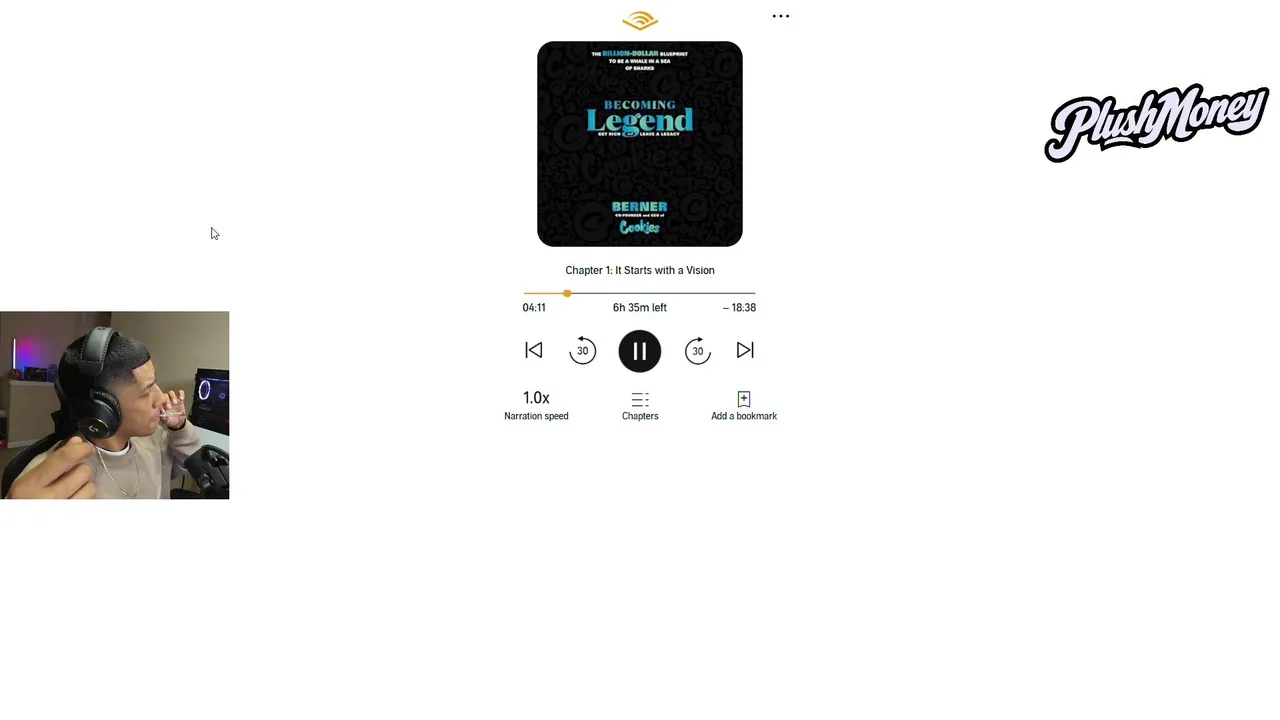
Task: Rewind 30 seconds
Action: click(583, 350)
